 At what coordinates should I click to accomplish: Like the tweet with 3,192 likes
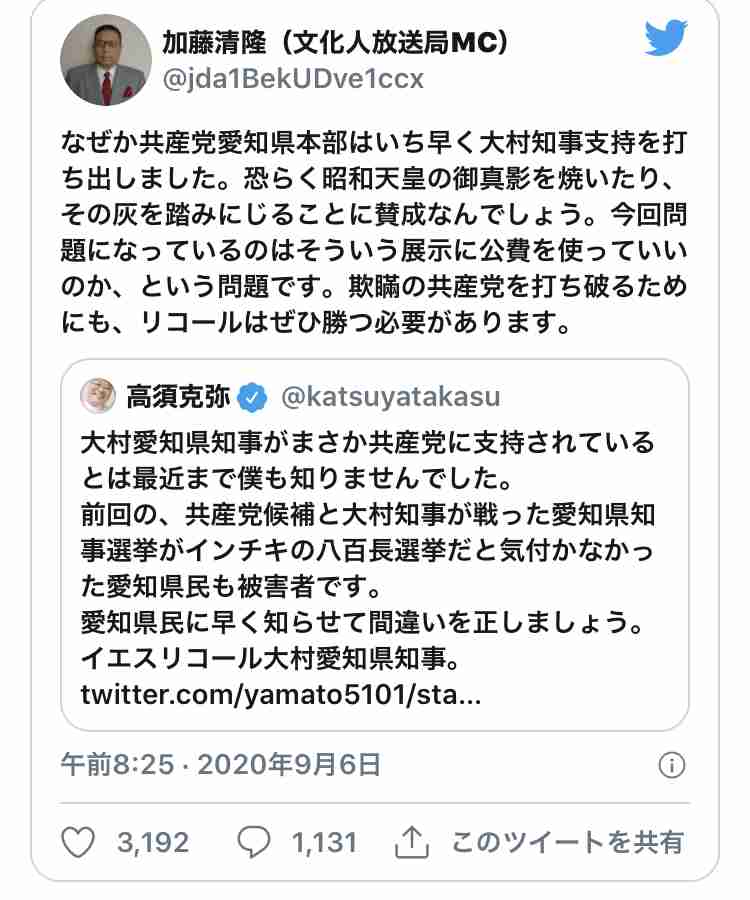(x=79, y=842)
